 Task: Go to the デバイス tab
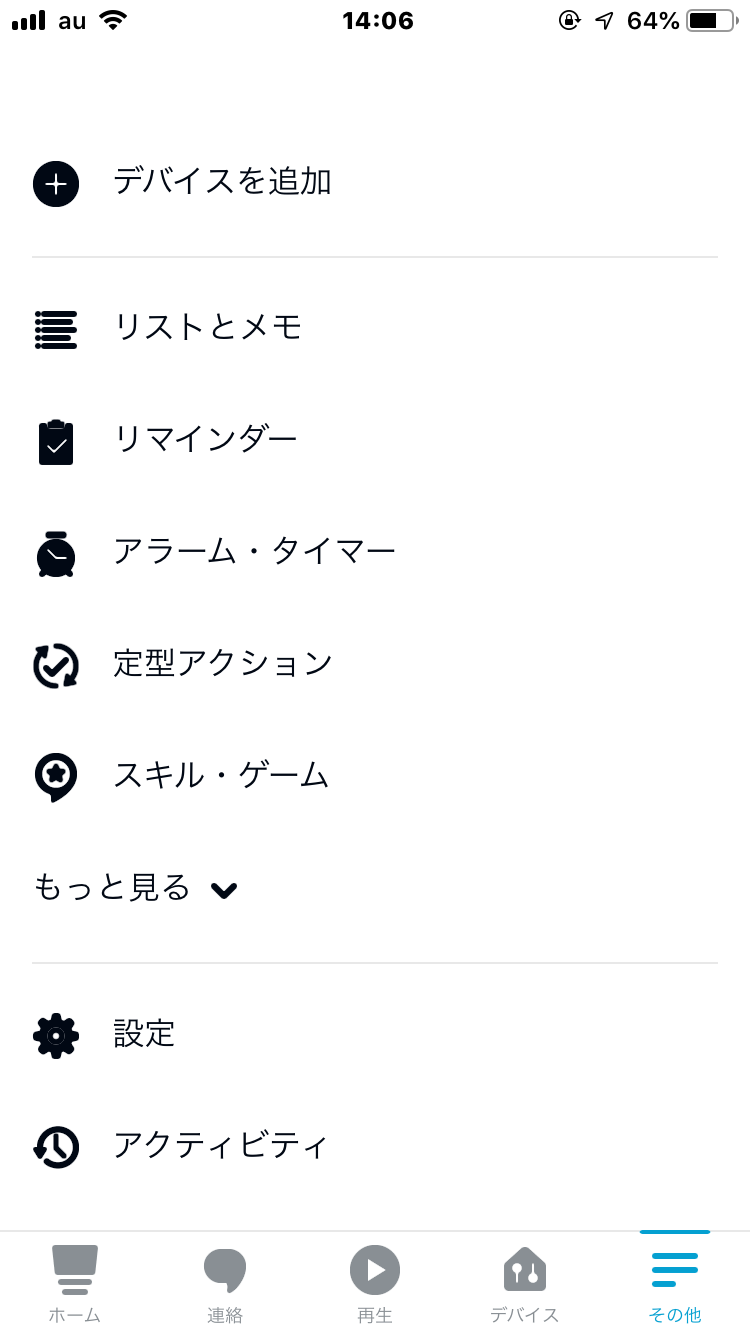(x=525, y=1284)
